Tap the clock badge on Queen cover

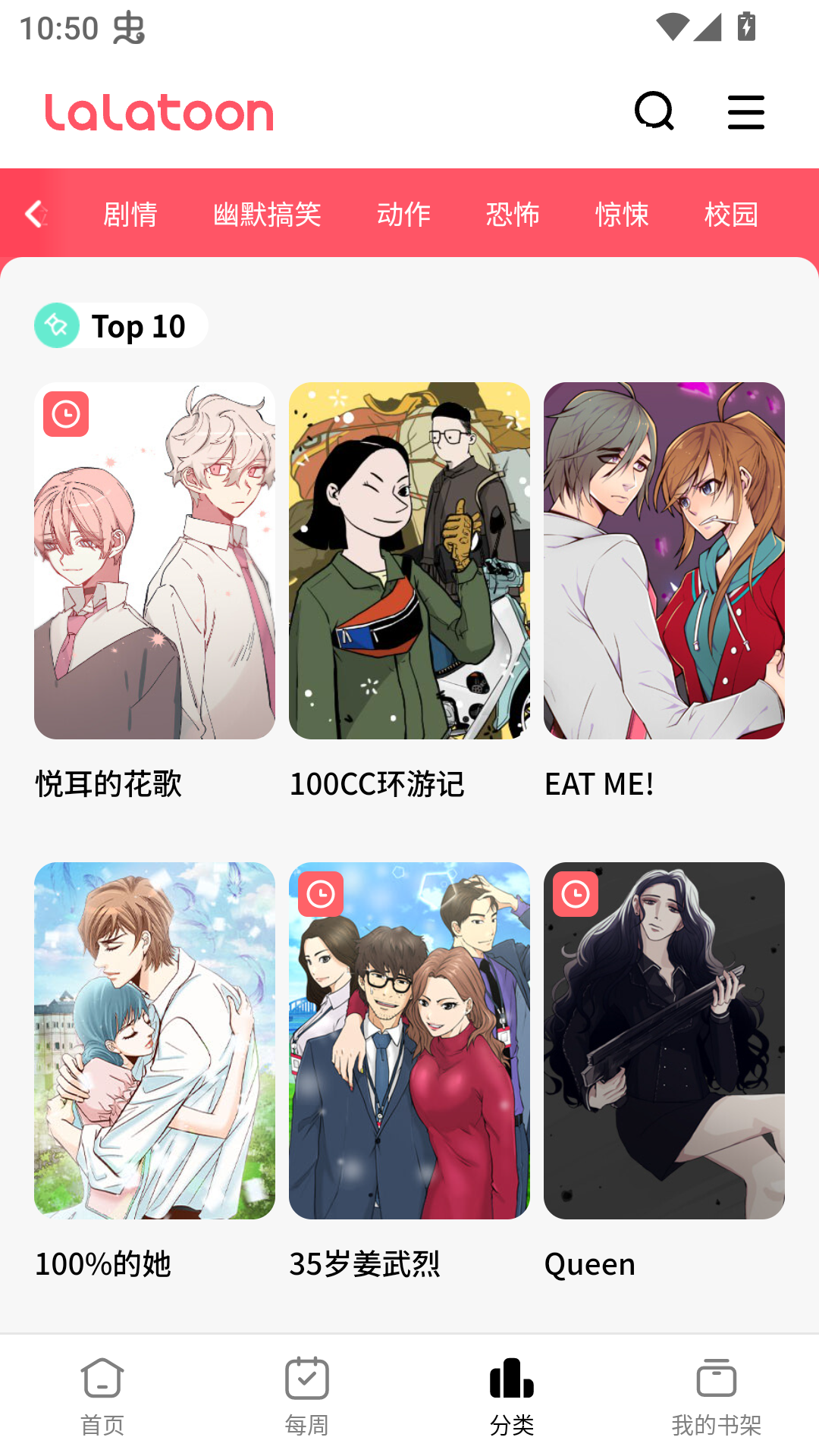[x=576, y=895]
